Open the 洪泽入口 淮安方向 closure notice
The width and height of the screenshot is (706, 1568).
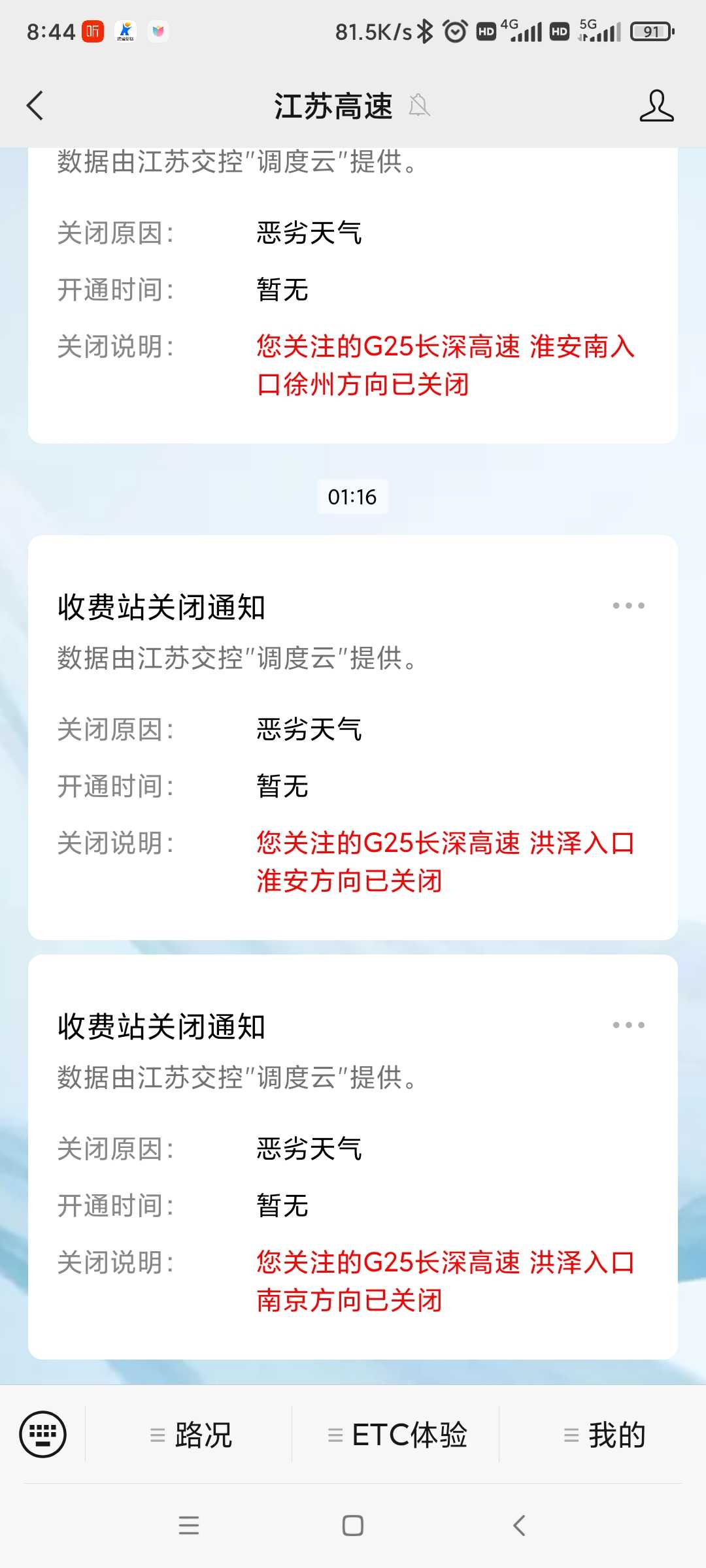point(353,738)
